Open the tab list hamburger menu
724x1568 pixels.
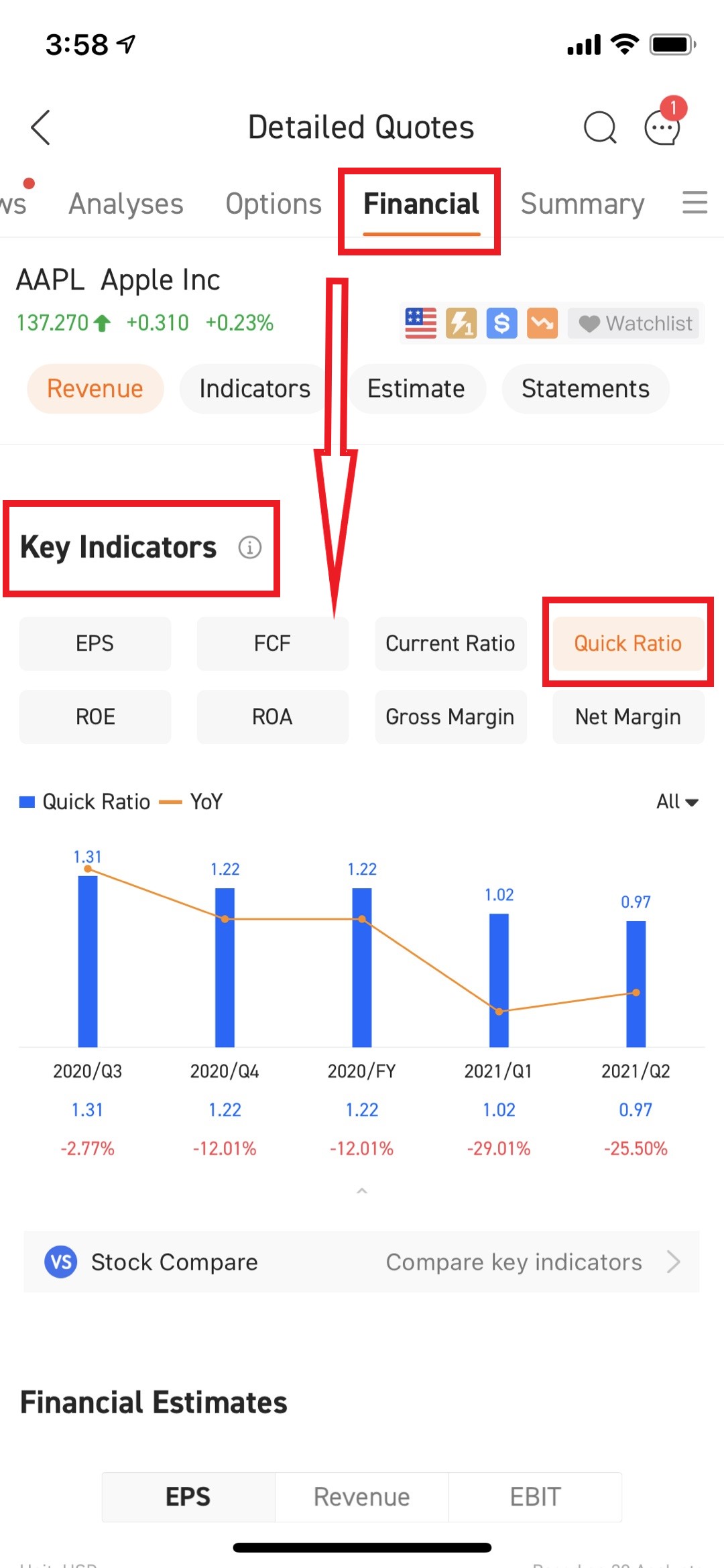[695, 202]
